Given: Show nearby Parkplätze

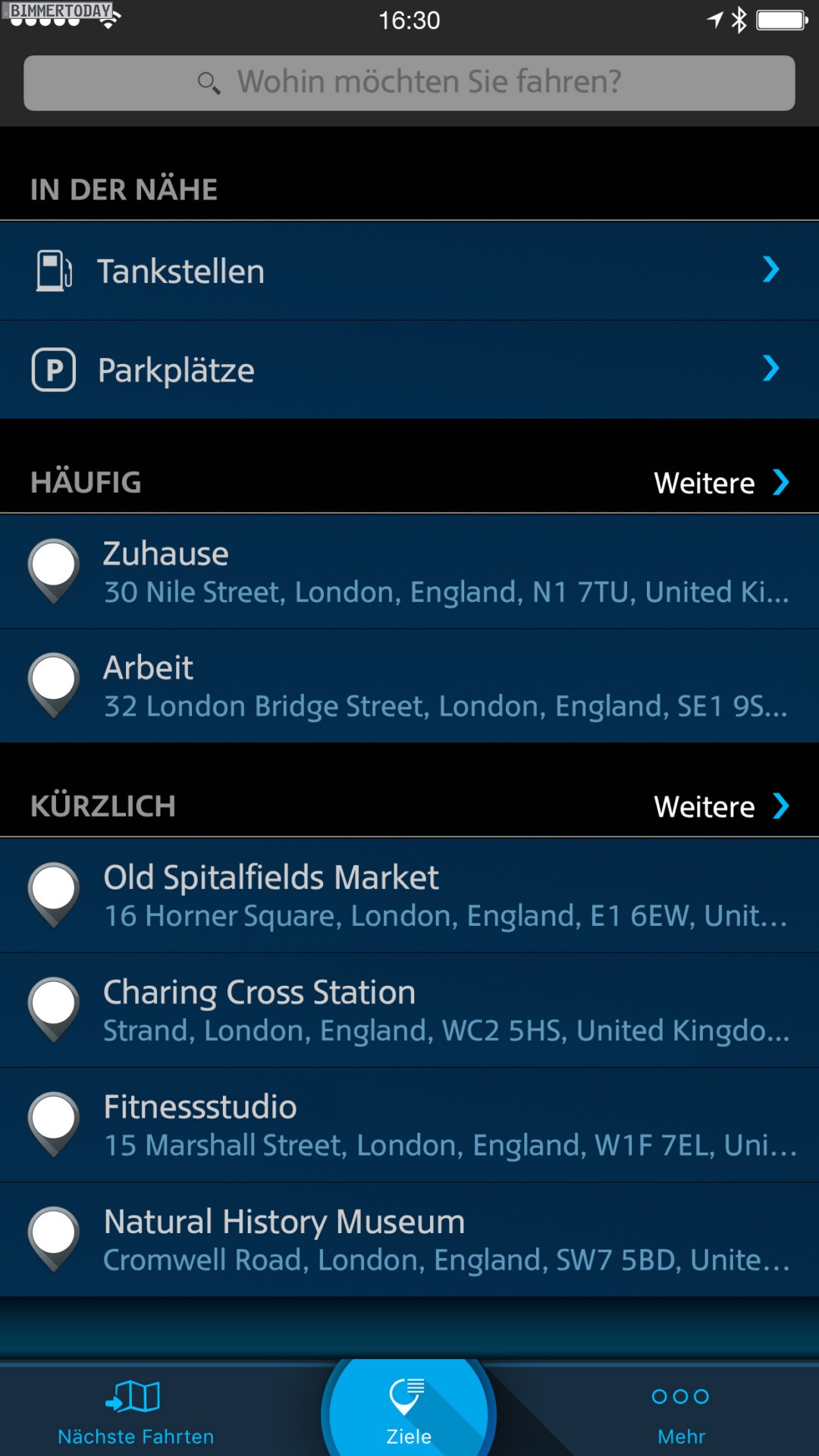Looking at the screenshot, I should (x=409, y=370).
